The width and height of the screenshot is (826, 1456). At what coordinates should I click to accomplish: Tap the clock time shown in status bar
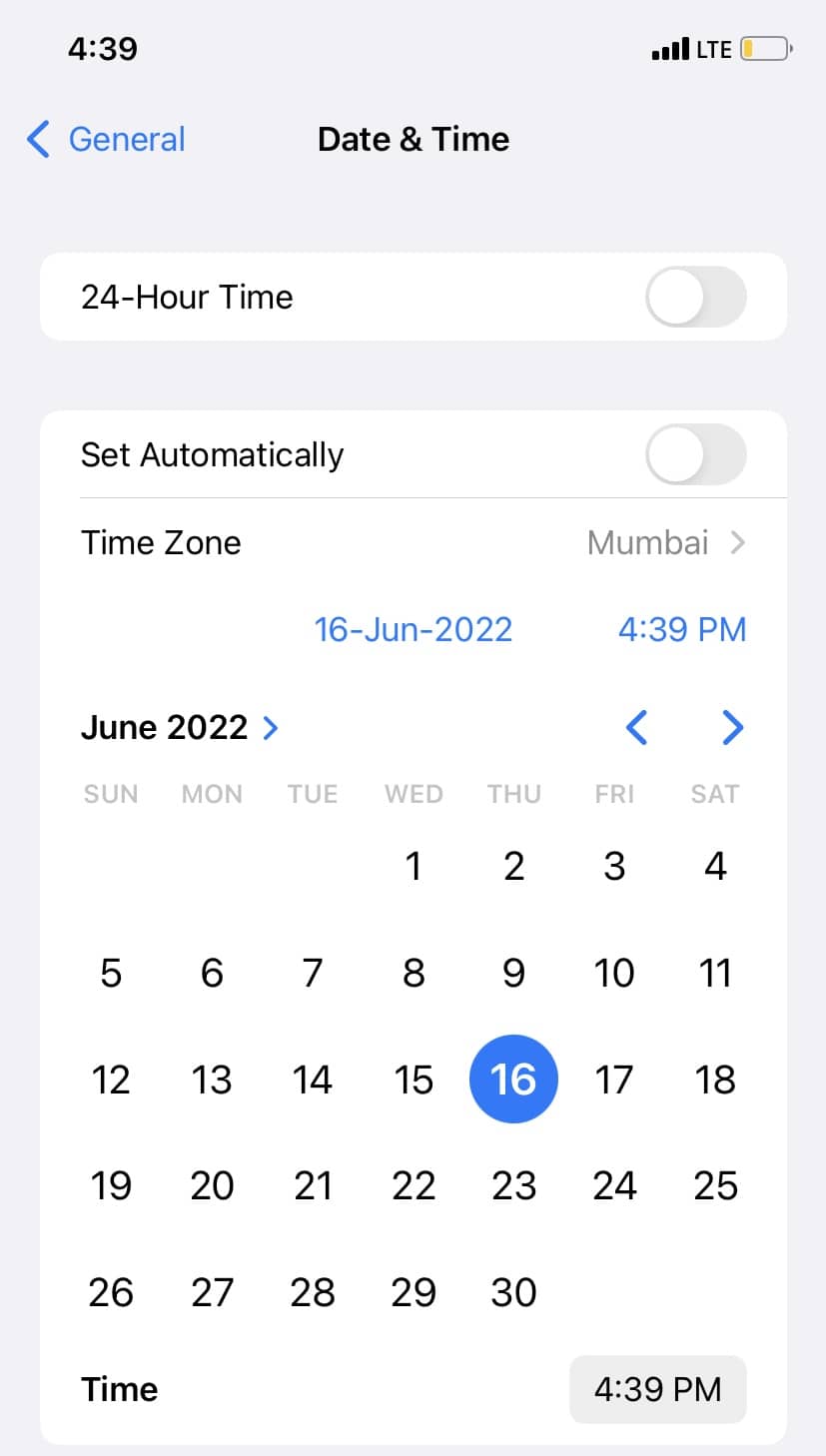[x=101, y=47]
